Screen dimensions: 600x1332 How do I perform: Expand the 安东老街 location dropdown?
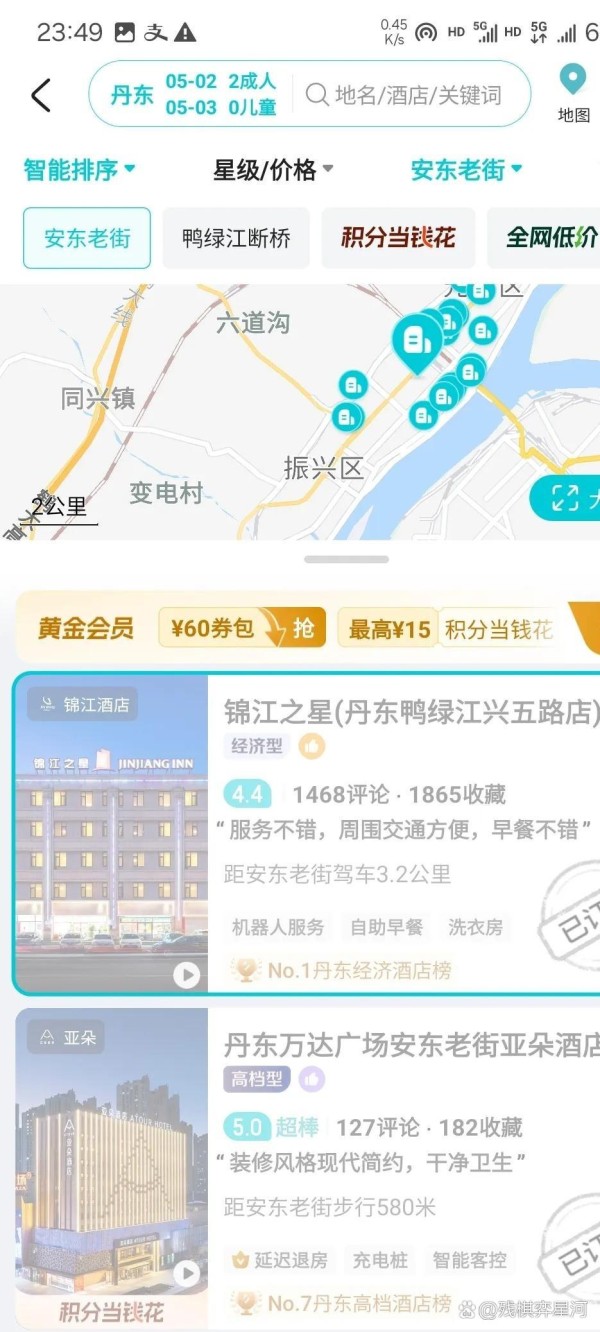[467, 170]
